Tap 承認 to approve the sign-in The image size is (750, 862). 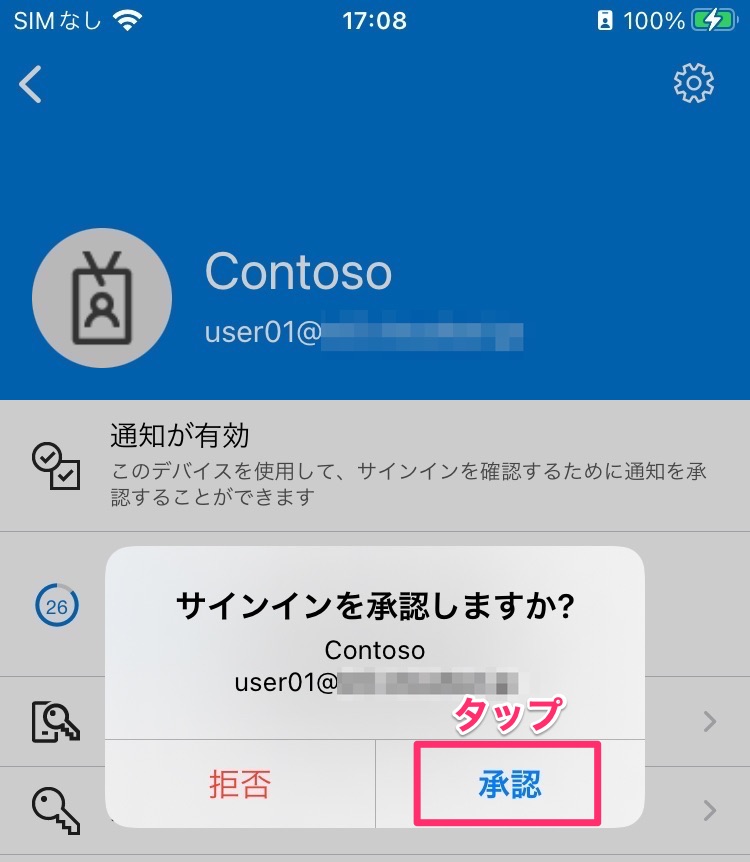(x=509, y=784)
